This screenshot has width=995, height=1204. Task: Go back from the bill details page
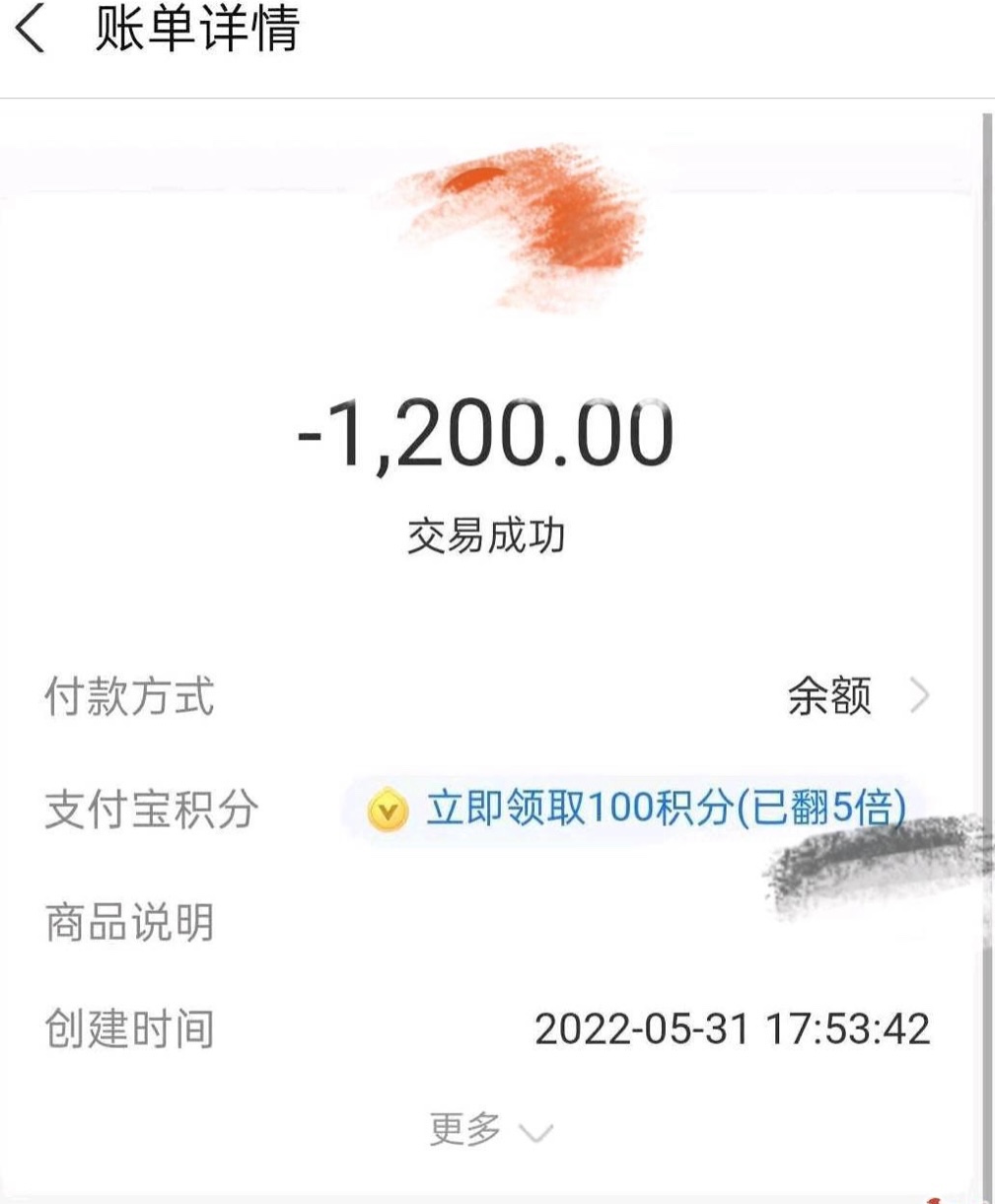click(x=32, y=29)
